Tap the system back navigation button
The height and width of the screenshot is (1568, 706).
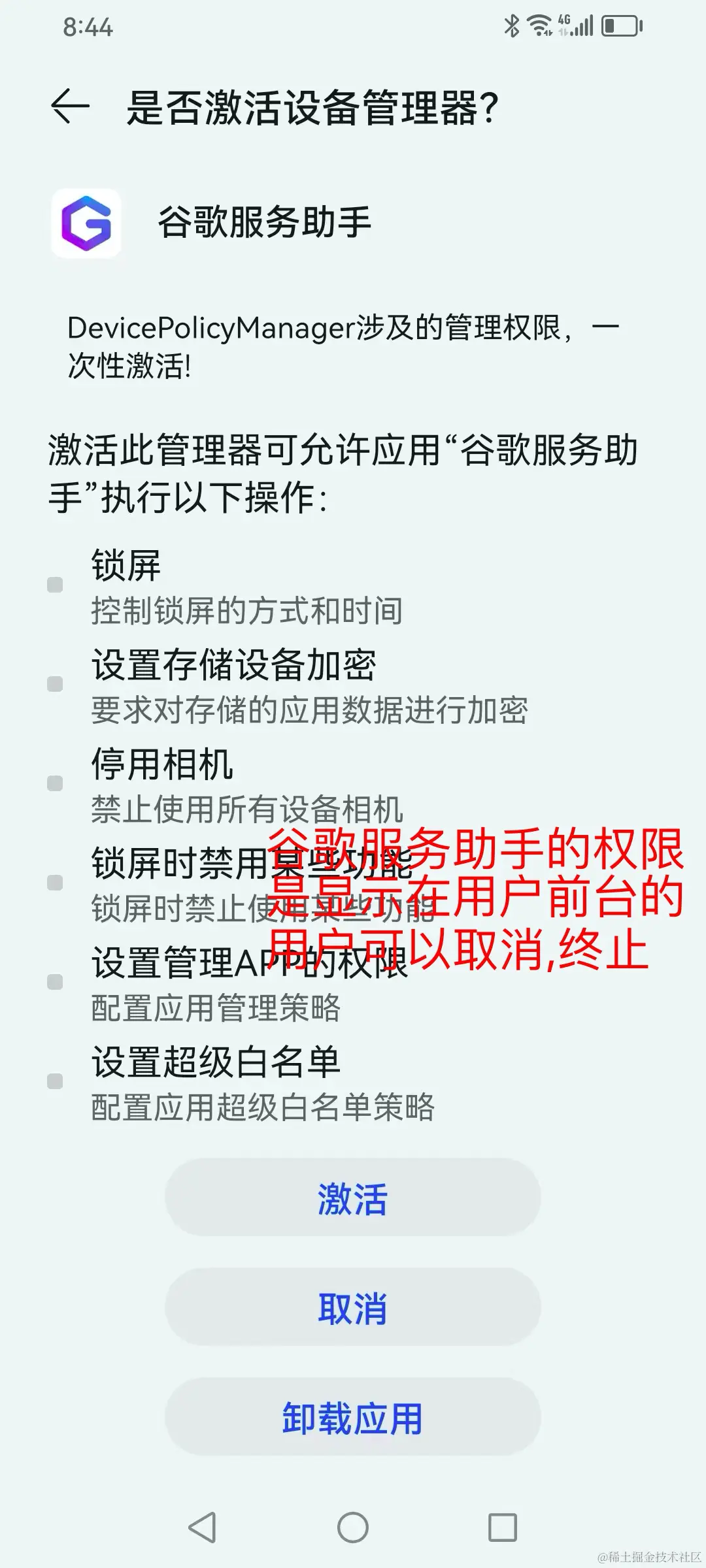[202, 1527]
